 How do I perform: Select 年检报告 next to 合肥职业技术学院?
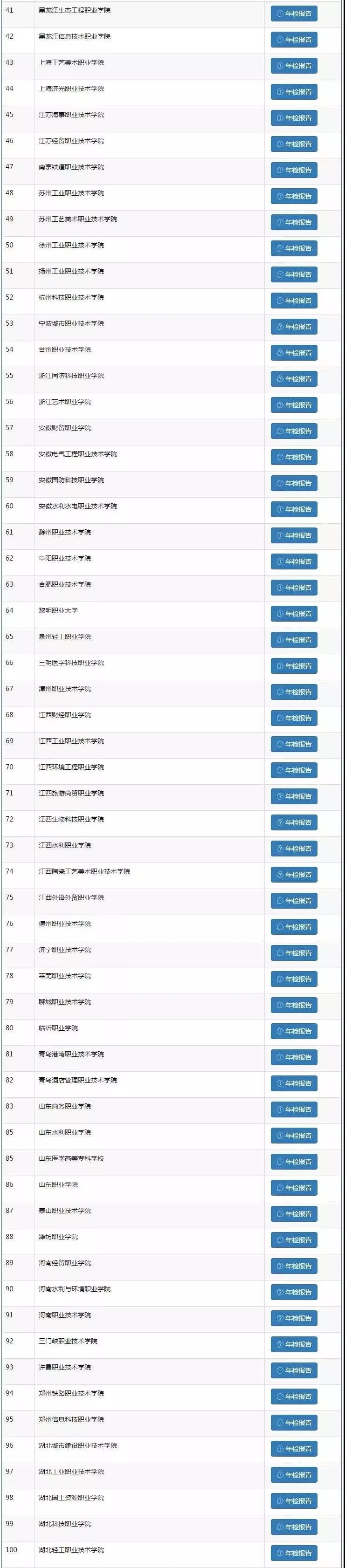coord(294,588)
